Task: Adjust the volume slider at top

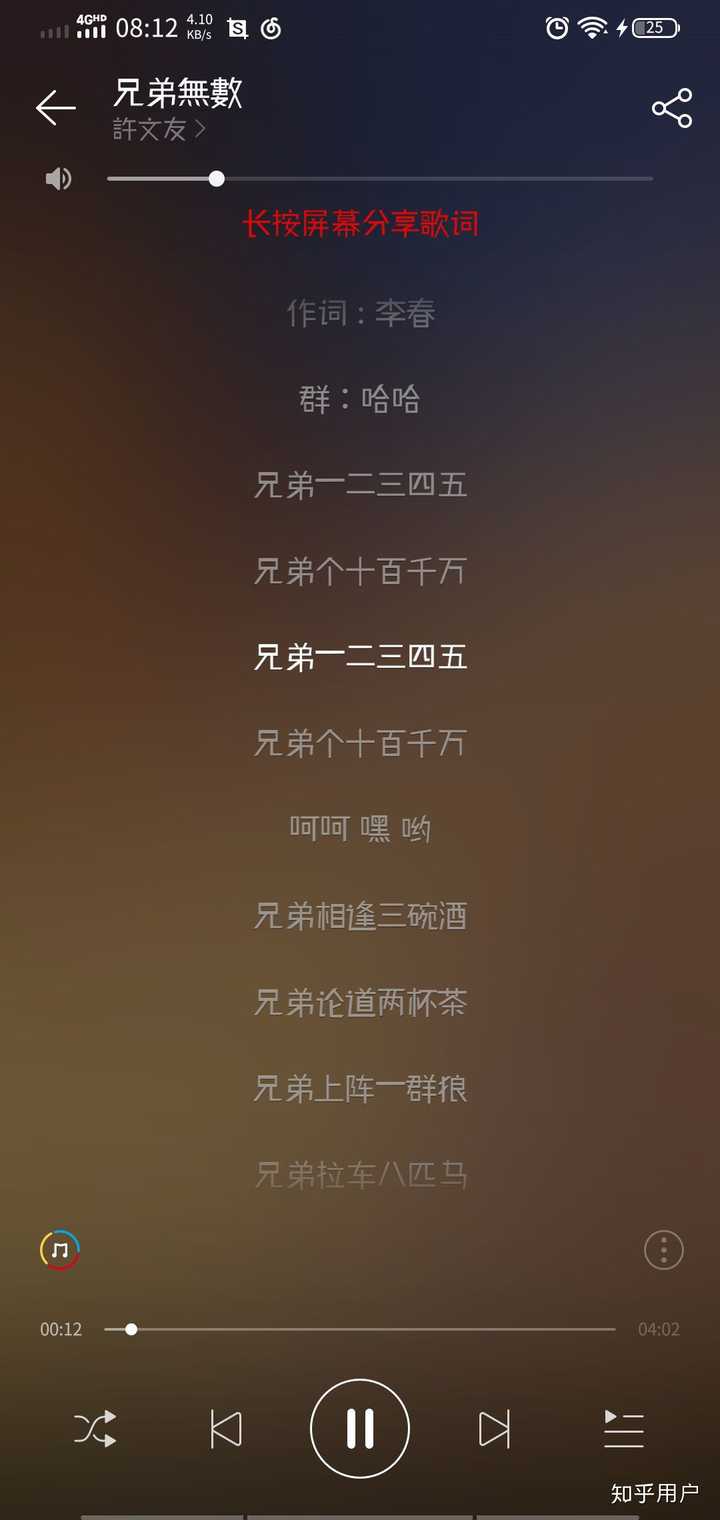Action: (216, 178)
